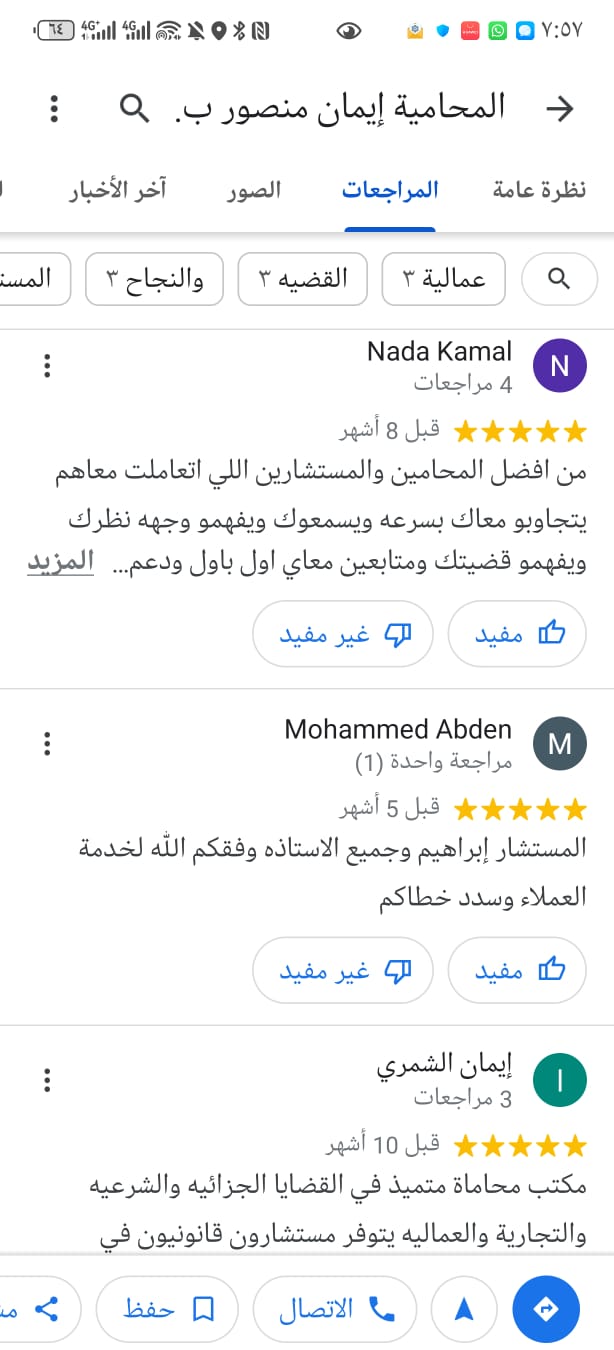Switch to the الصور tab
The height and width of the screenshot is (1350, 614).
(254, 190)
